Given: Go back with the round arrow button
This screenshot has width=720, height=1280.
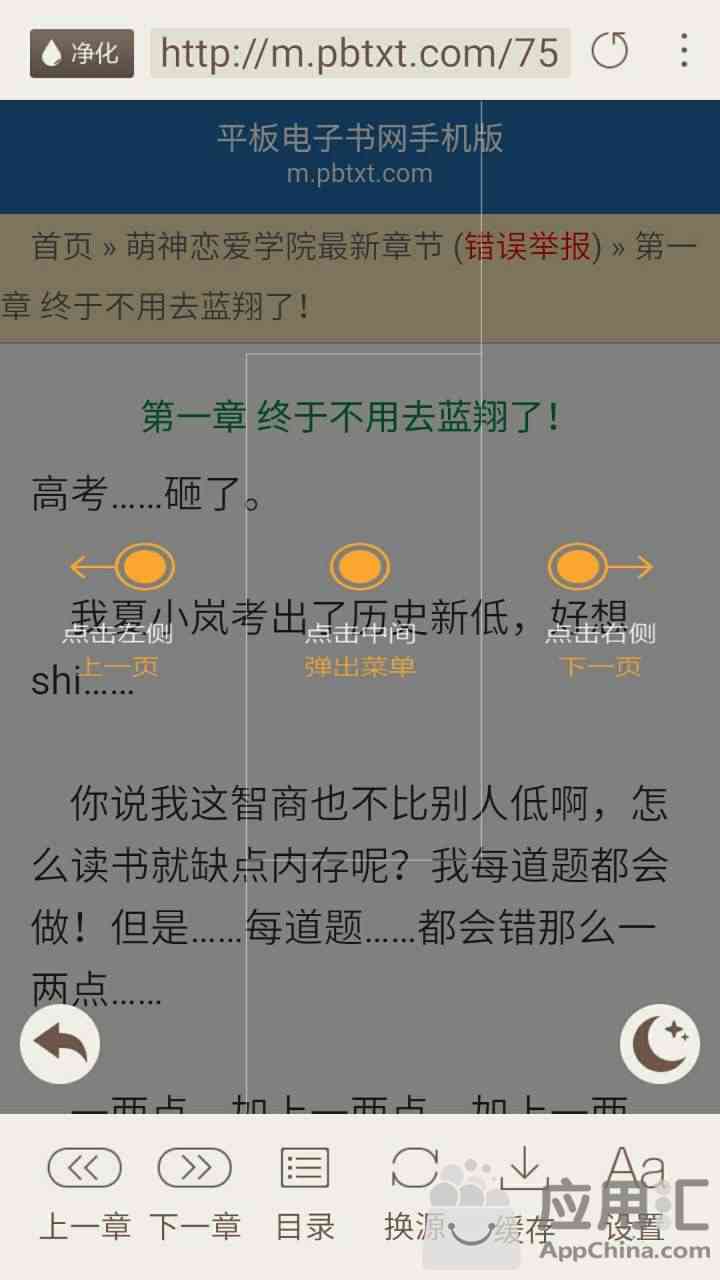Looking at the screenshot, I should [x=60, y=1044].
